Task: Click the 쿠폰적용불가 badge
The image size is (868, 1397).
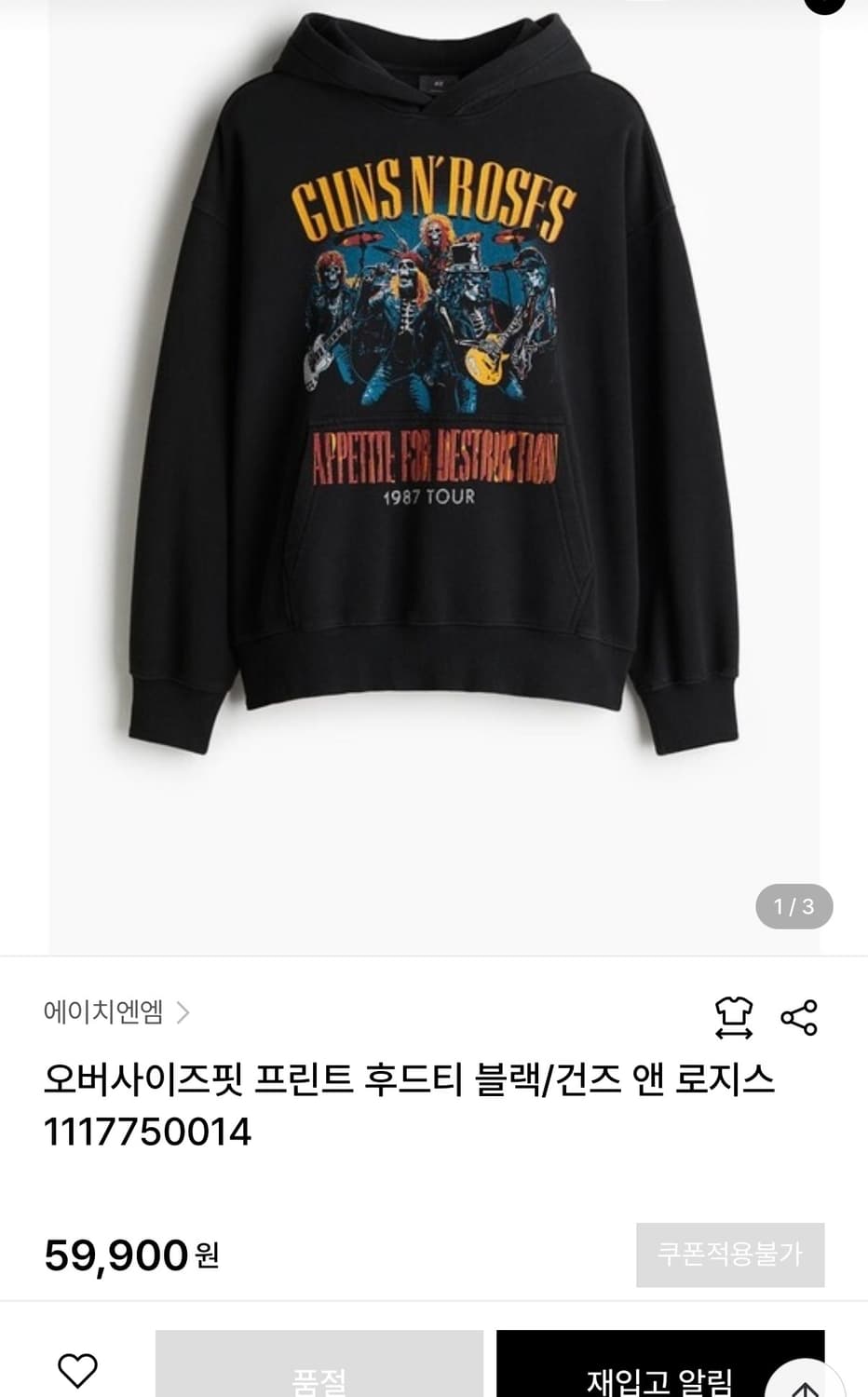Action: tap(730, 1255)
